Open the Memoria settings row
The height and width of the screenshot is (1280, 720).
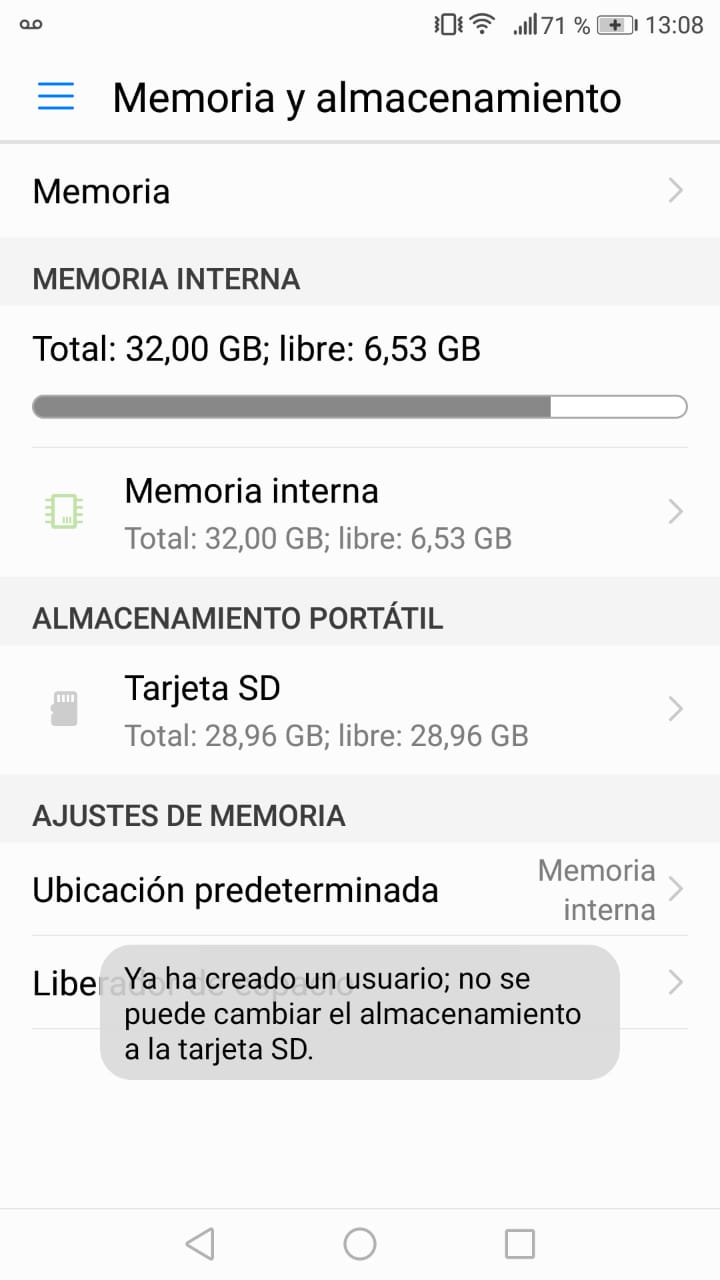tap(360, 191)
